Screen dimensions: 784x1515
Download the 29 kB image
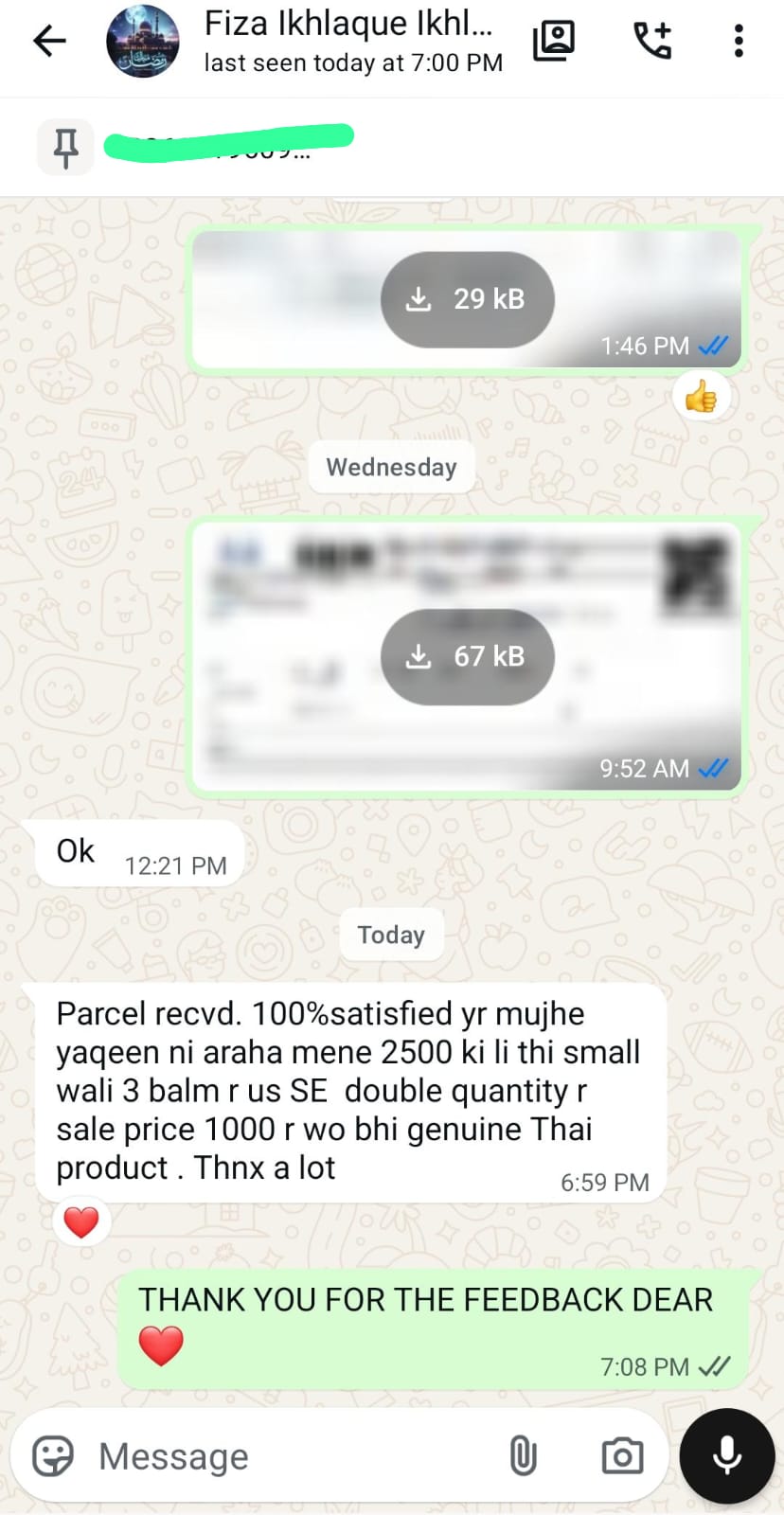[467, 299]
